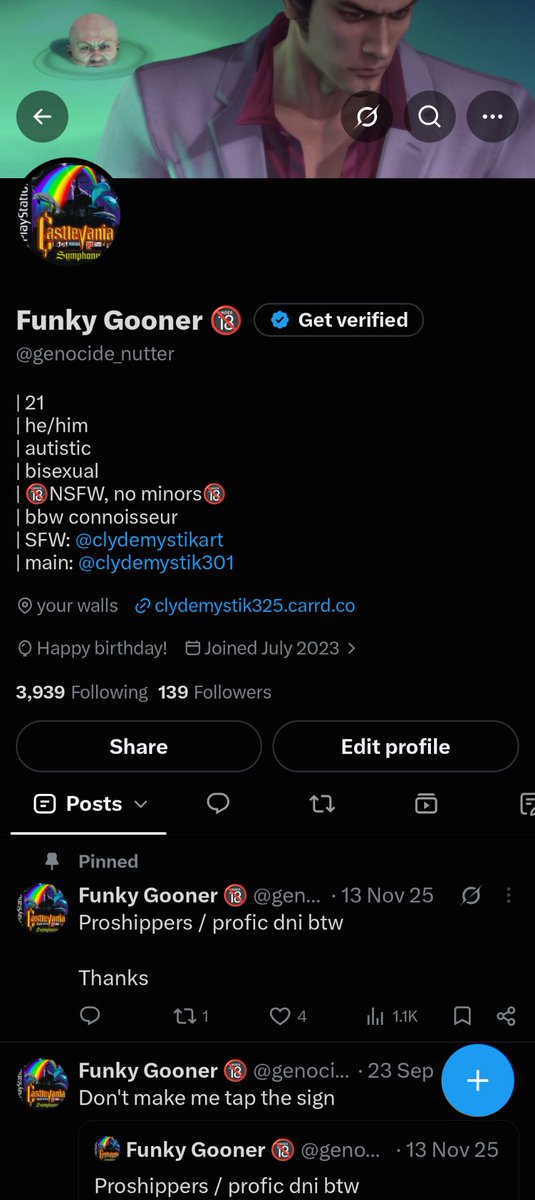Image resolution: width=535 pixels, height=1200 pixels.
Task: Tap the Edit profile button
Action: coord(395,747)
